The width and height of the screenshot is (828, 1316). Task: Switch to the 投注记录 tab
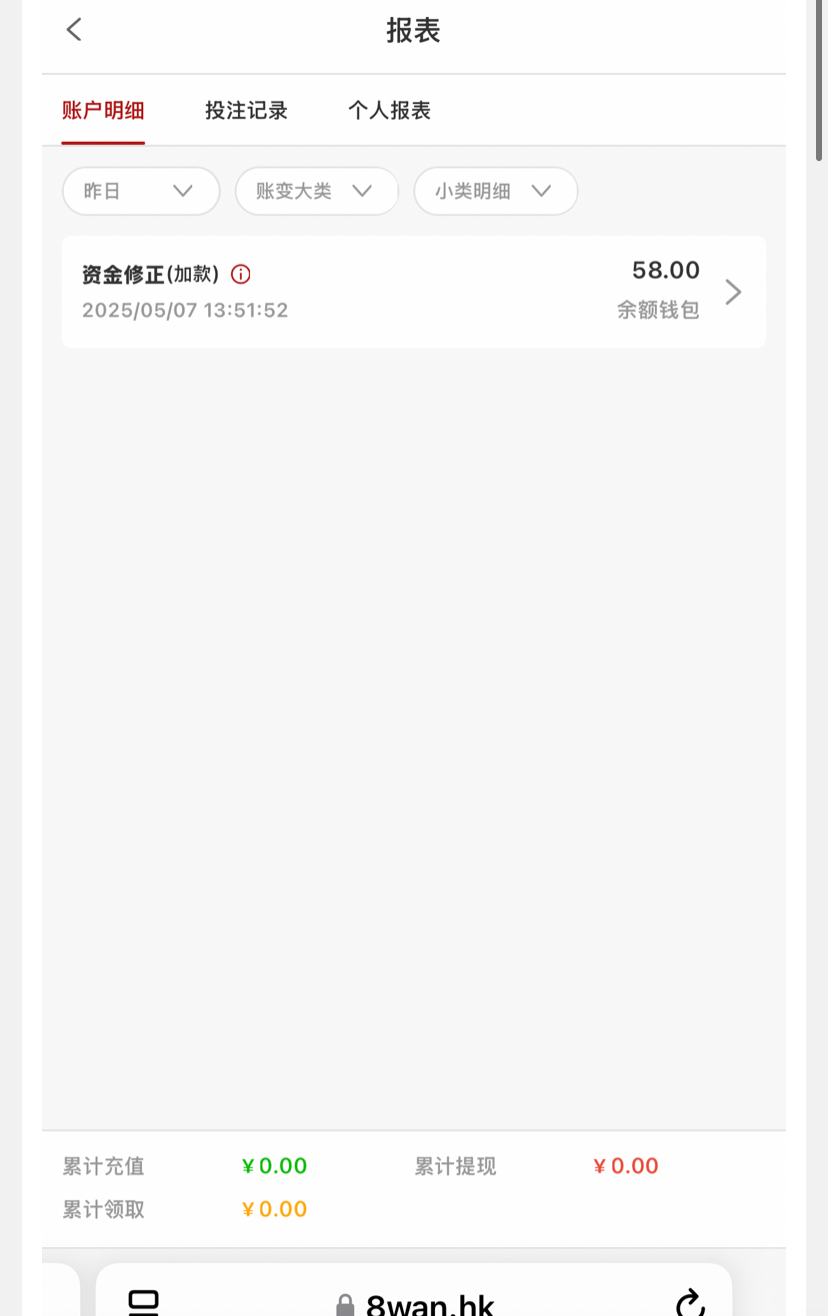[x=246, y=110]
